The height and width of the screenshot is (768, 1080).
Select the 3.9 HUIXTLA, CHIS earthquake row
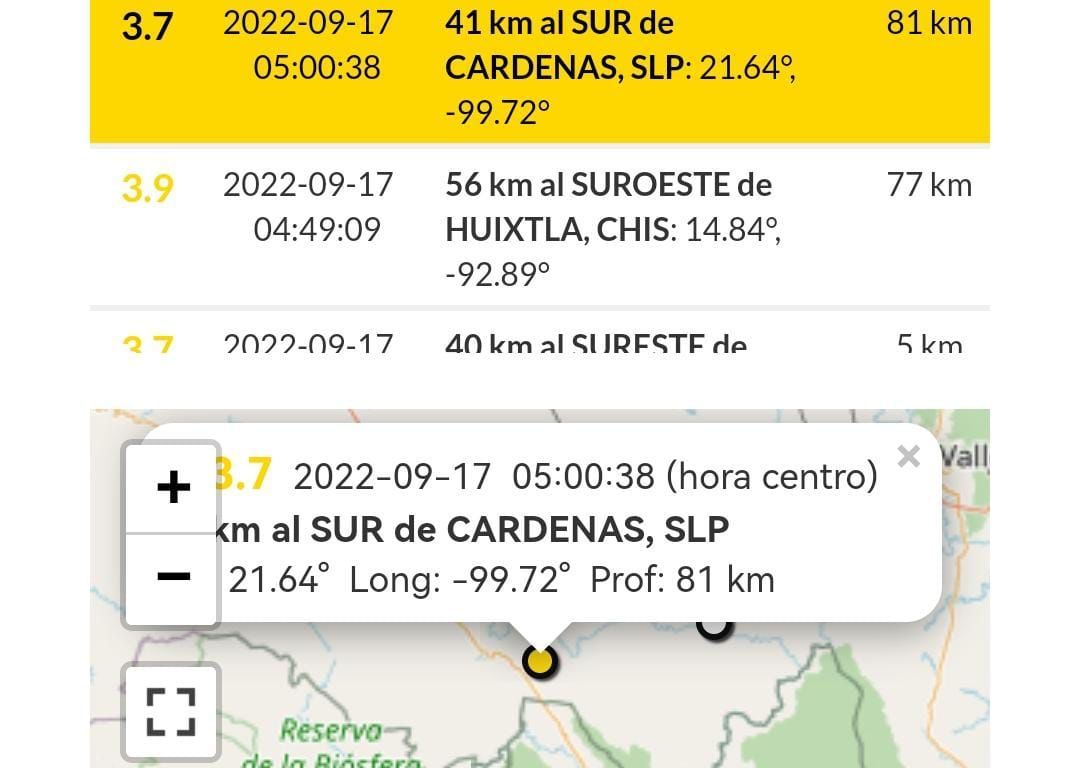pyautogui.click(x=540, y=228)
